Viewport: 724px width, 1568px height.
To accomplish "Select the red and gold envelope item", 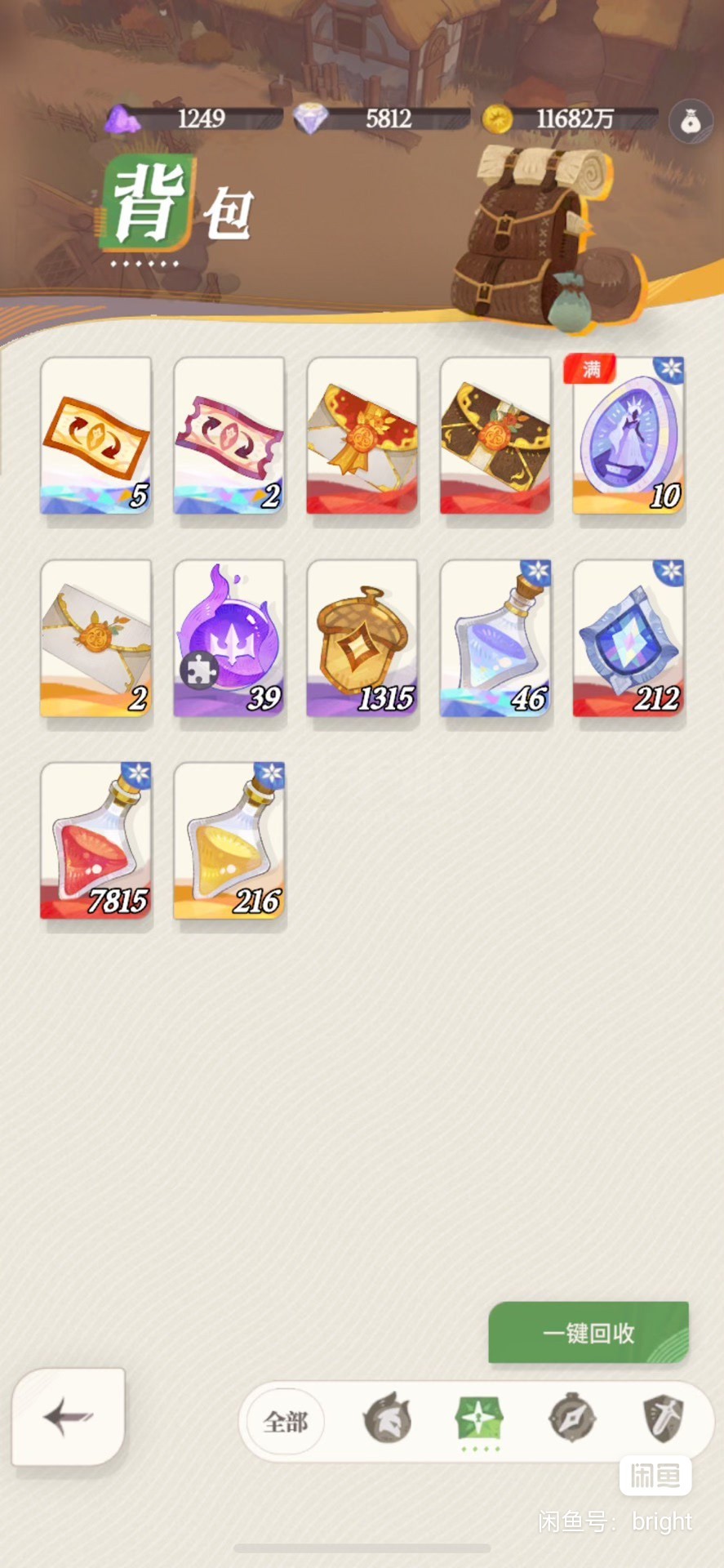I will (362, 436).
